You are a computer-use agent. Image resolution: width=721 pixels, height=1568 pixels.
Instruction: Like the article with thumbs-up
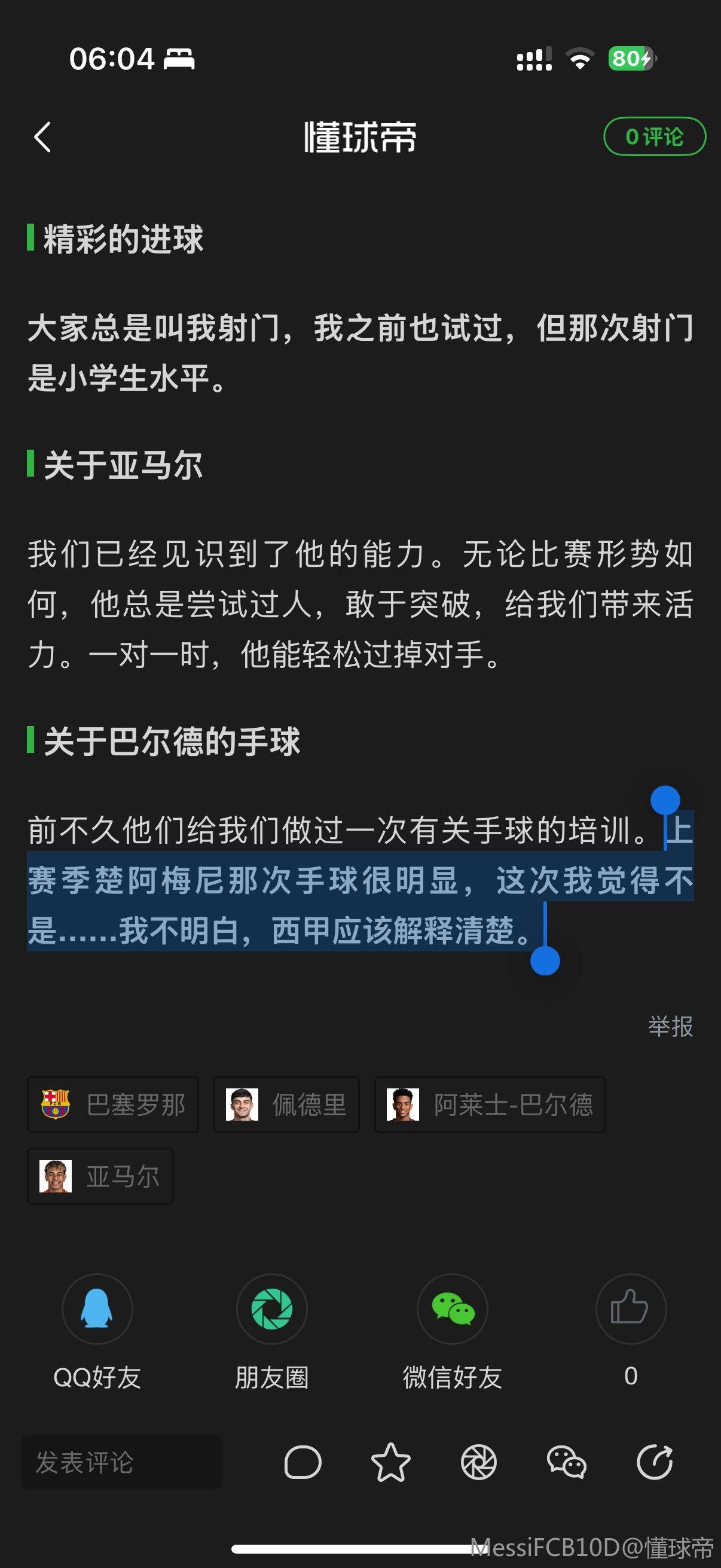click(x=630, y=1308)
